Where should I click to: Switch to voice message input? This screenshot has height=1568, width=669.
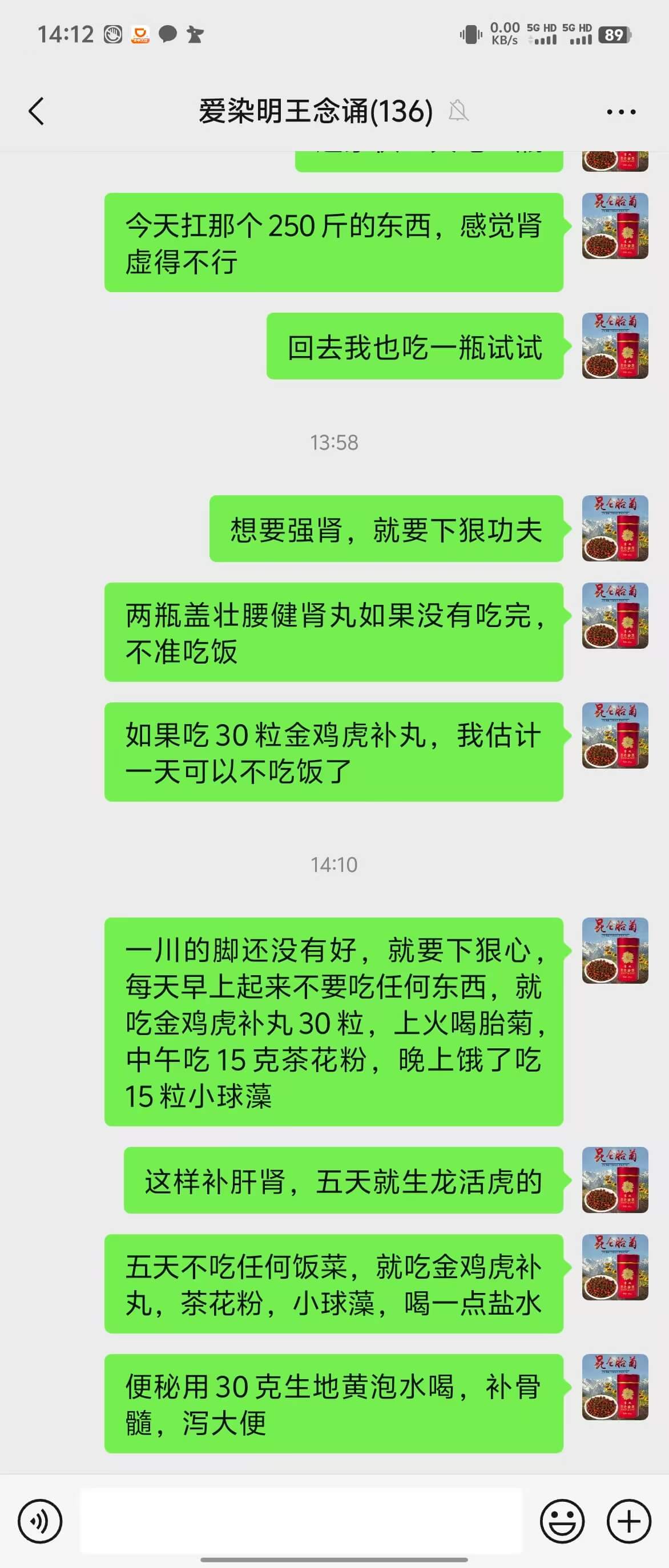(x=40, y=1521)
